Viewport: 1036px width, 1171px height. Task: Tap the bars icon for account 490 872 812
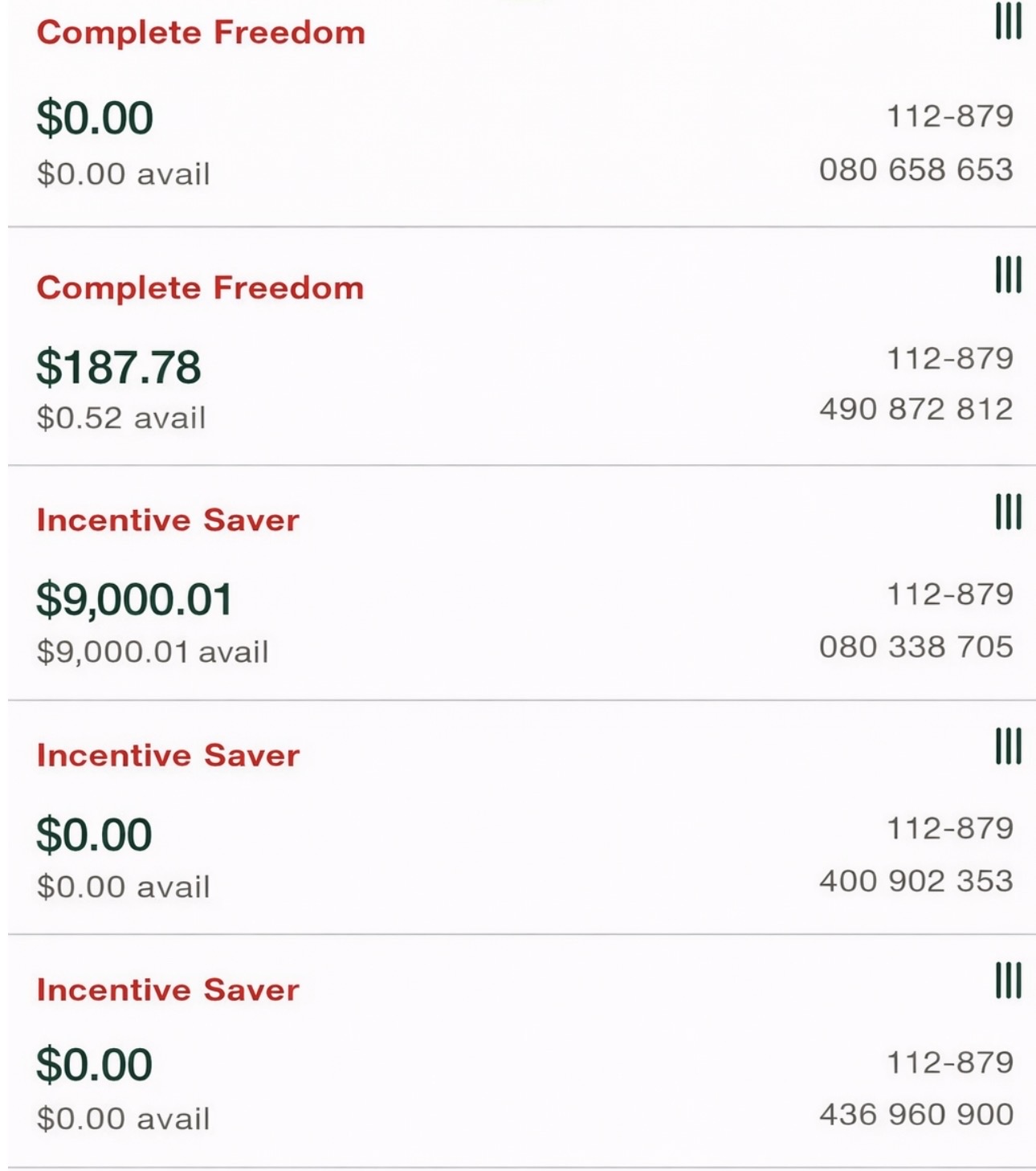pyautogui.click(x=1008, y=275)
